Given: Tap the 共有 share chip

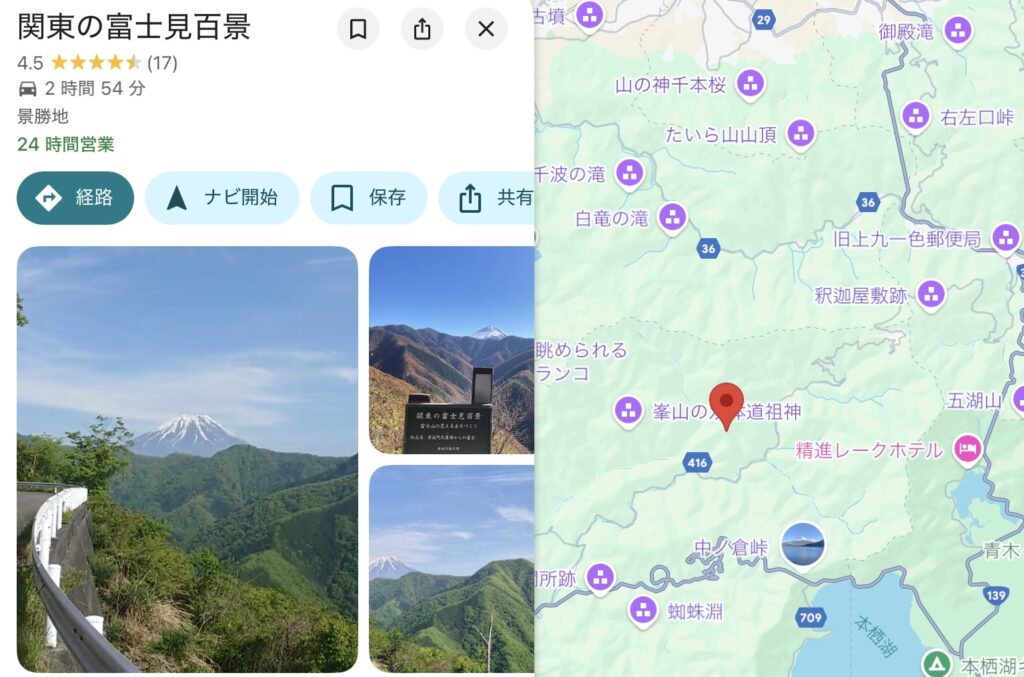Looking at the screenshot, I should click(490, 198).
